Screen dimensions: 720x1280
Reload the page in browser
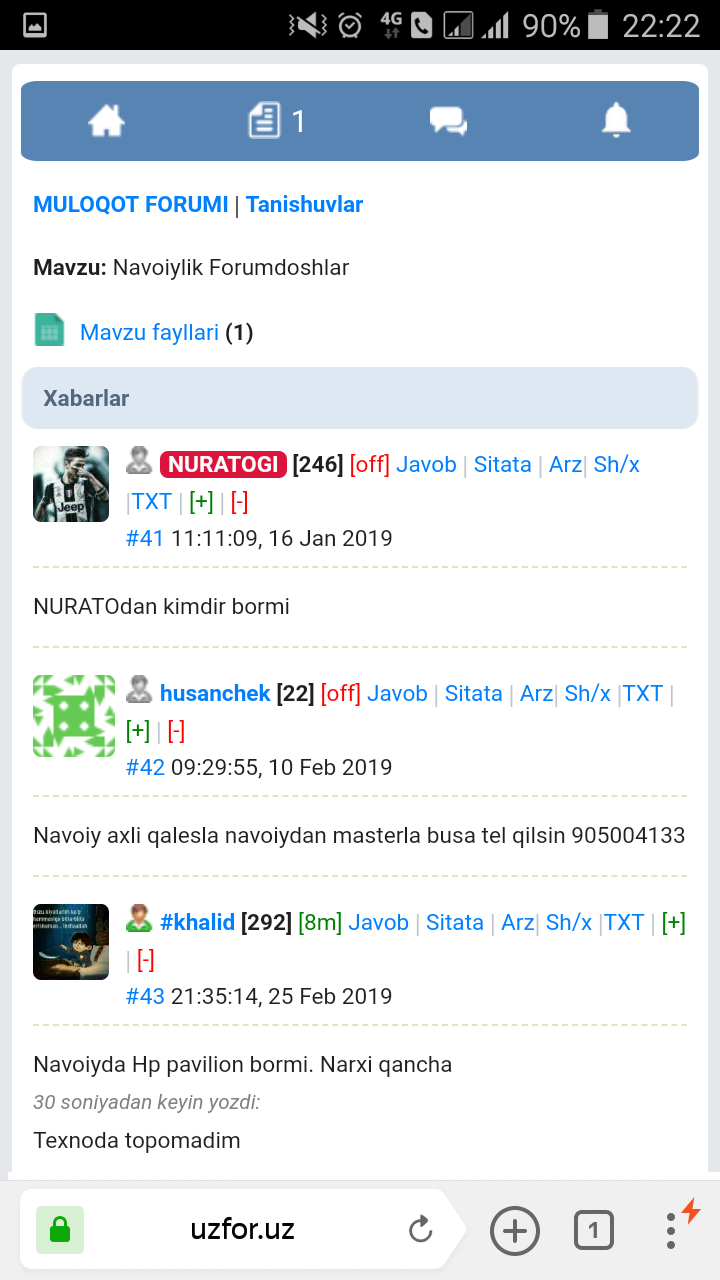(421, 1229)
